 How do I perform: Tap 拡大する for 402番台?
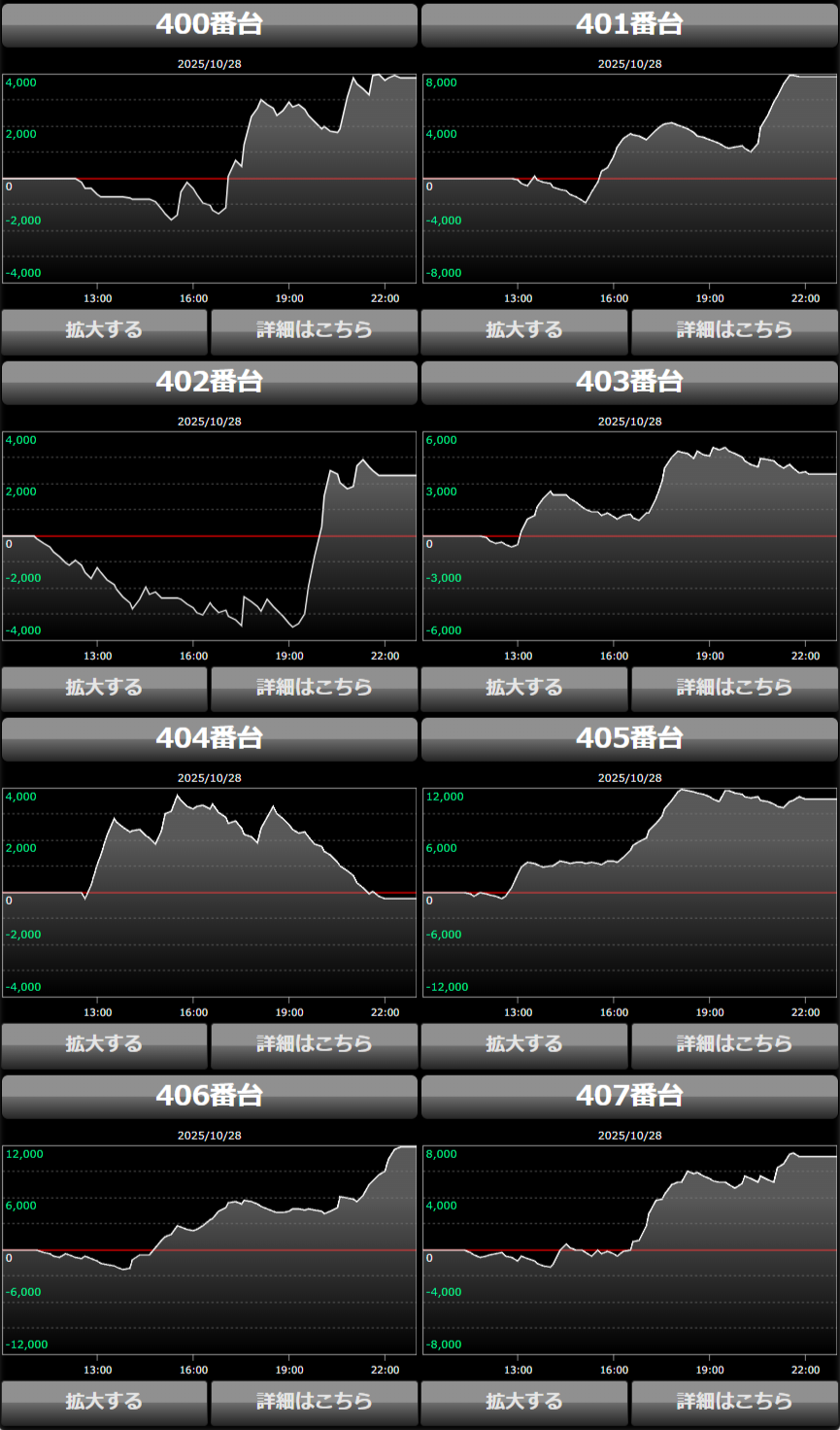[104, 688]
